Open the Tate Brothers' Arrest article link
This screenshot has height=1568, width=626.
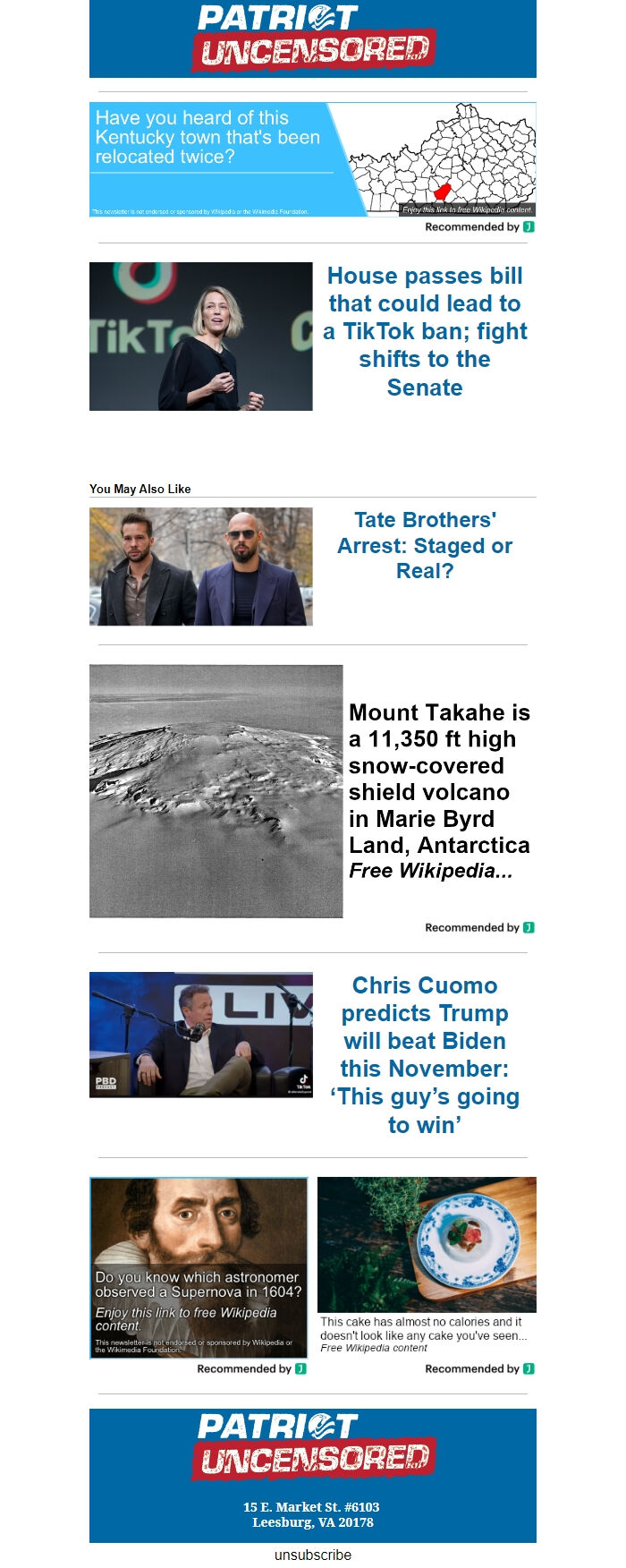425,545
